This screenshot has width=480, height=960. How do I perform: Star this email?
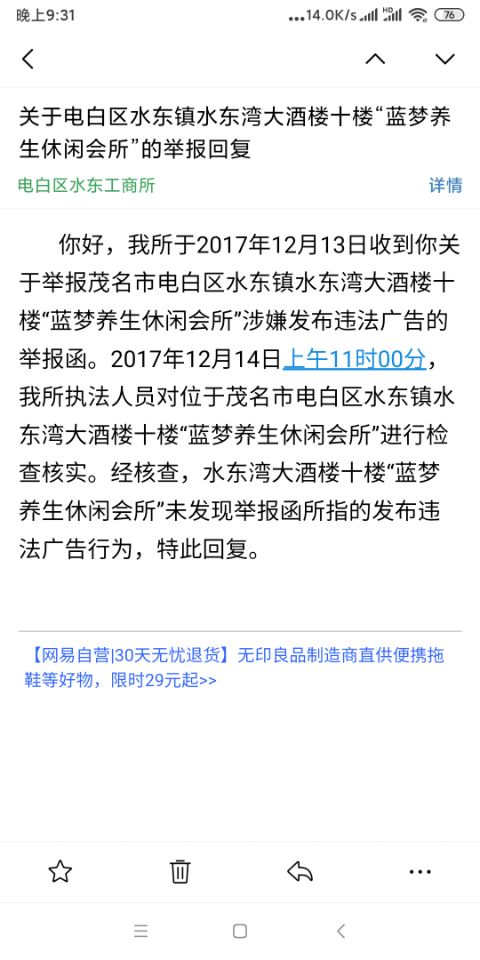pos(60,871)
